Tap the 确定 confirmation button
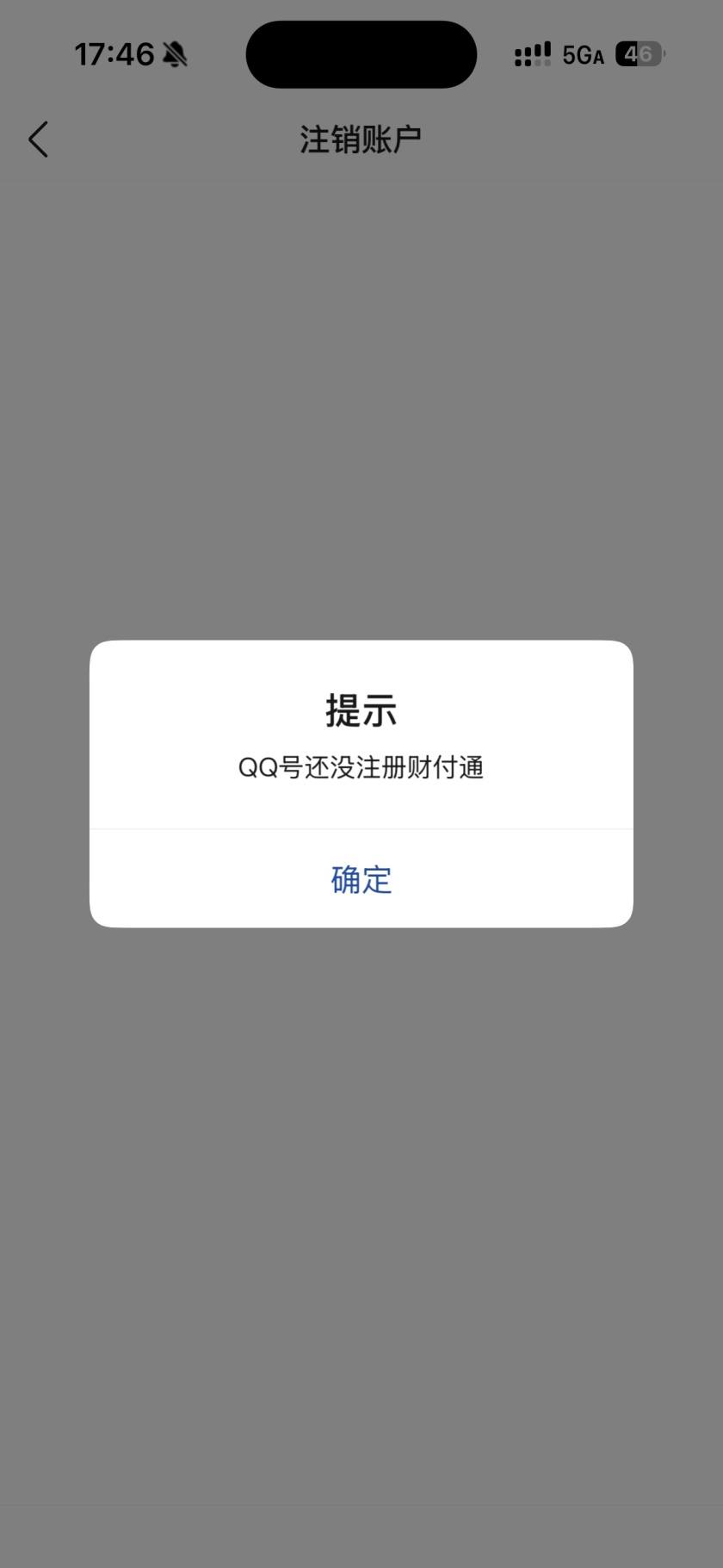The width and height of the screenshot is (723, 1568). point(361,879)
